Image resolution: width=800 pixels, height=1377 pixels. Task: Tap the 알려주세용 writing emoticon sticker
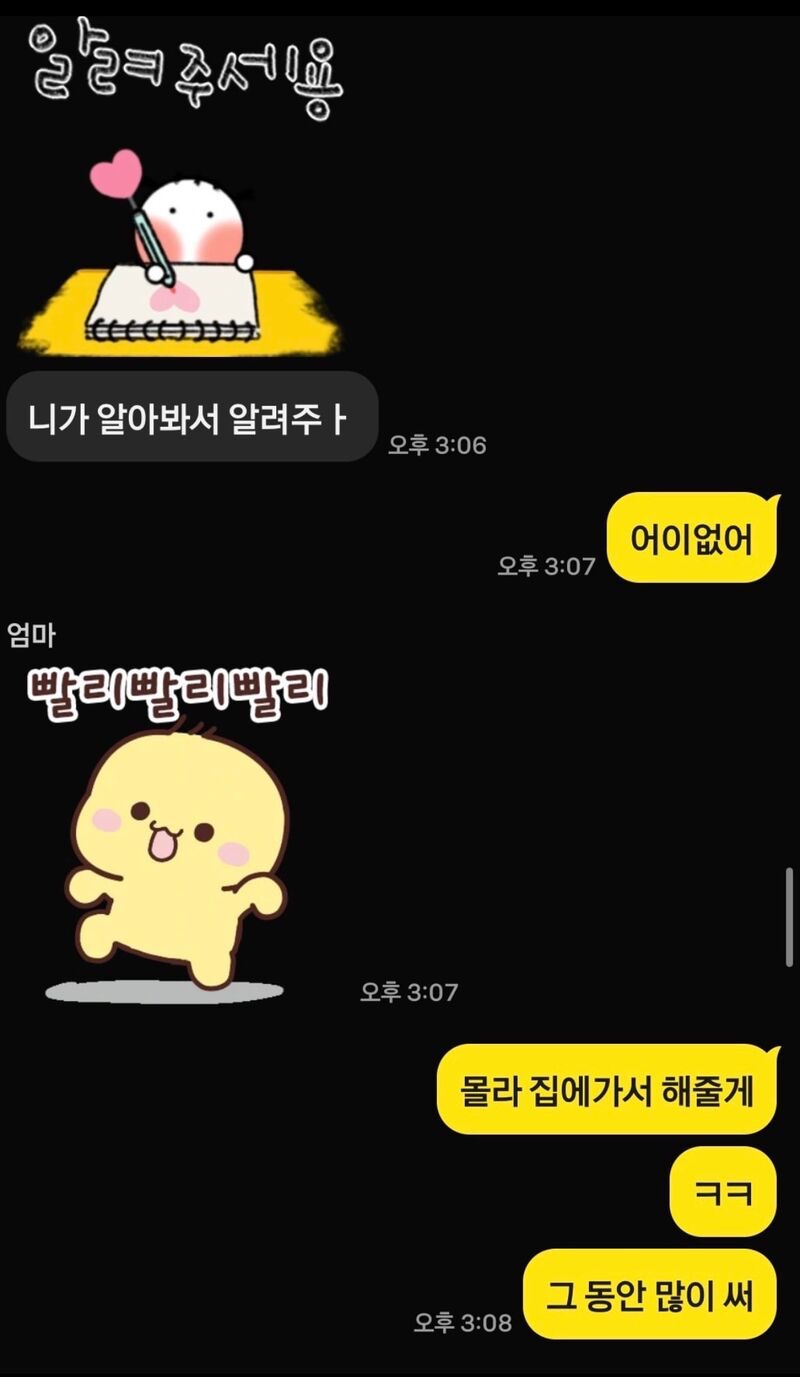coord(182,187)
